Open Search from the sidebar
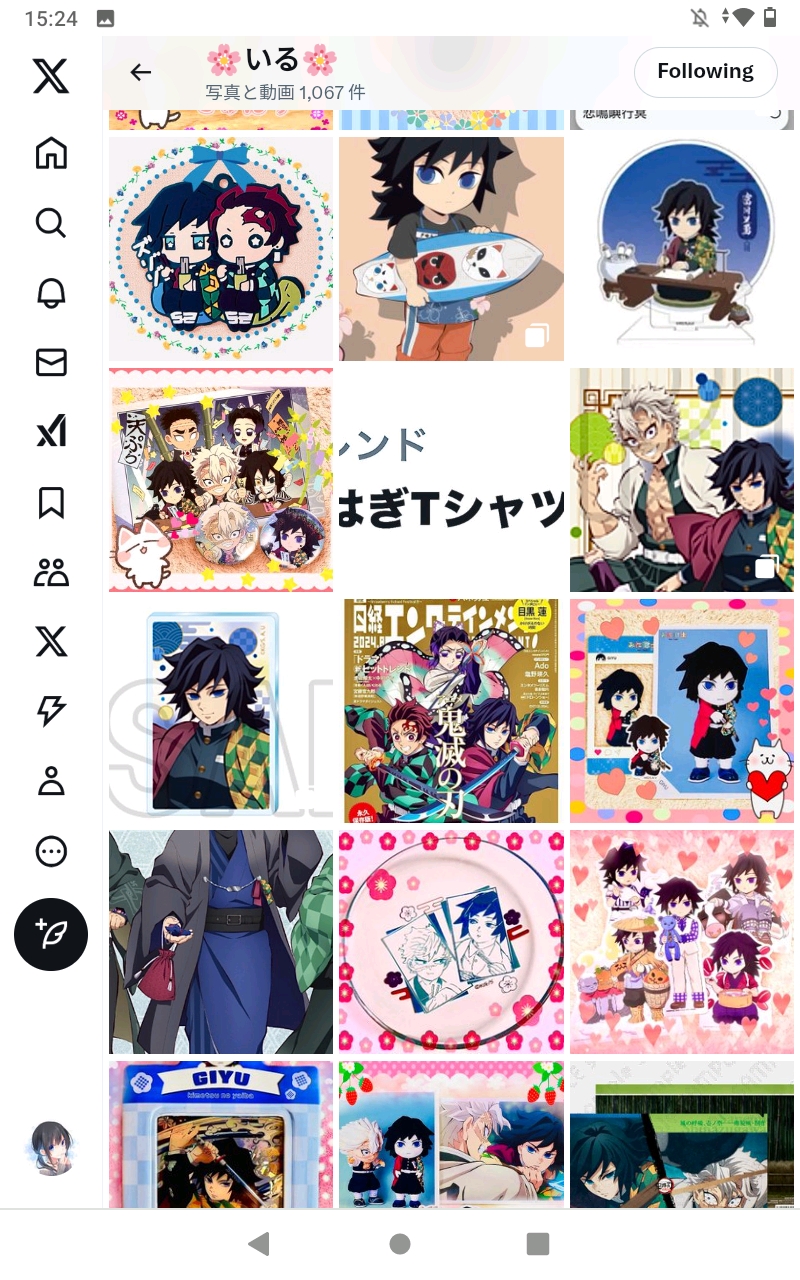The width and height of the screenshot is (800, 1280). [51, 222]
